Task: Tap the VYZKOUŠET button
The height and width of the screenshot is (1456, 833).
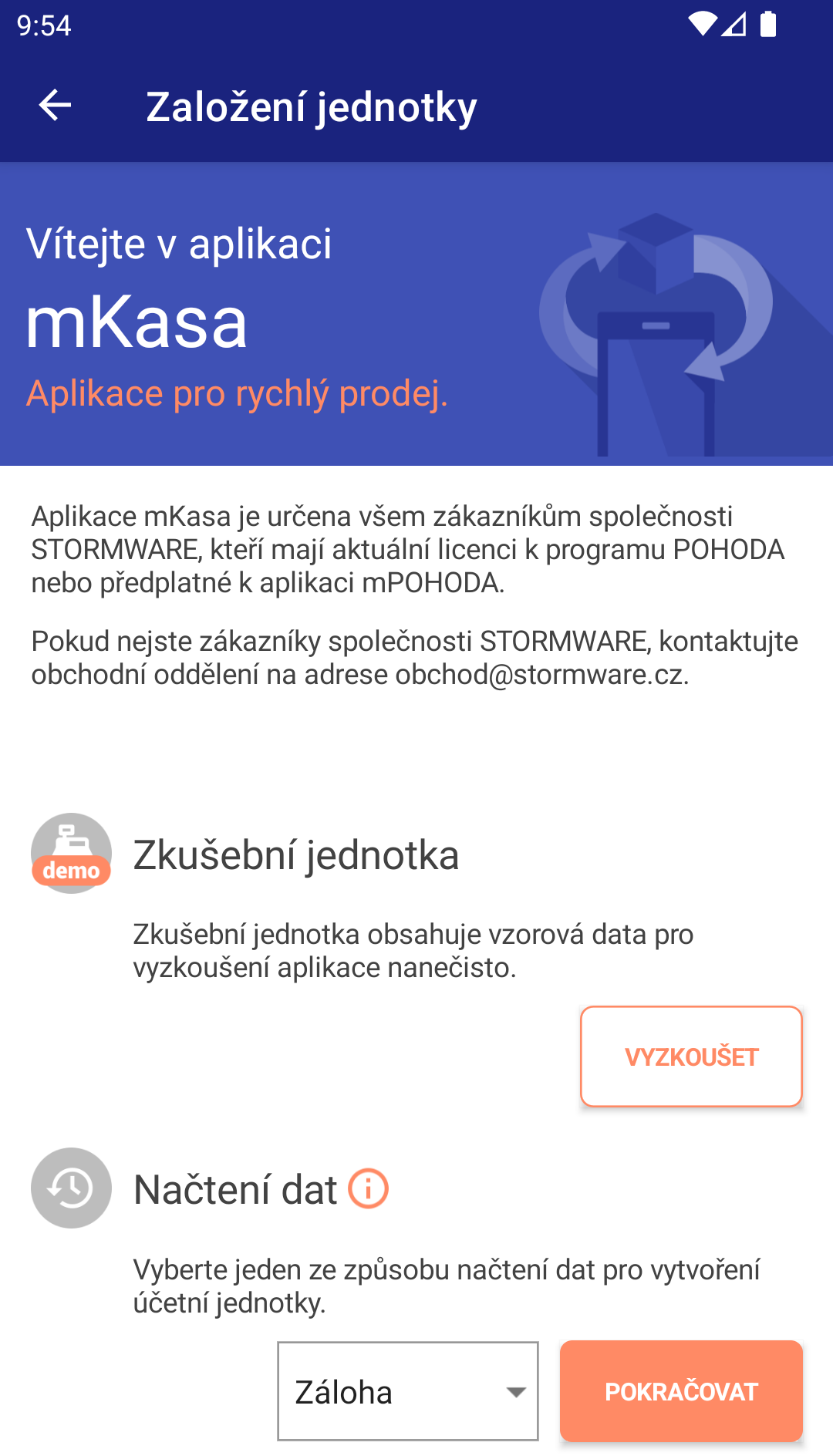Action: 691,1056
